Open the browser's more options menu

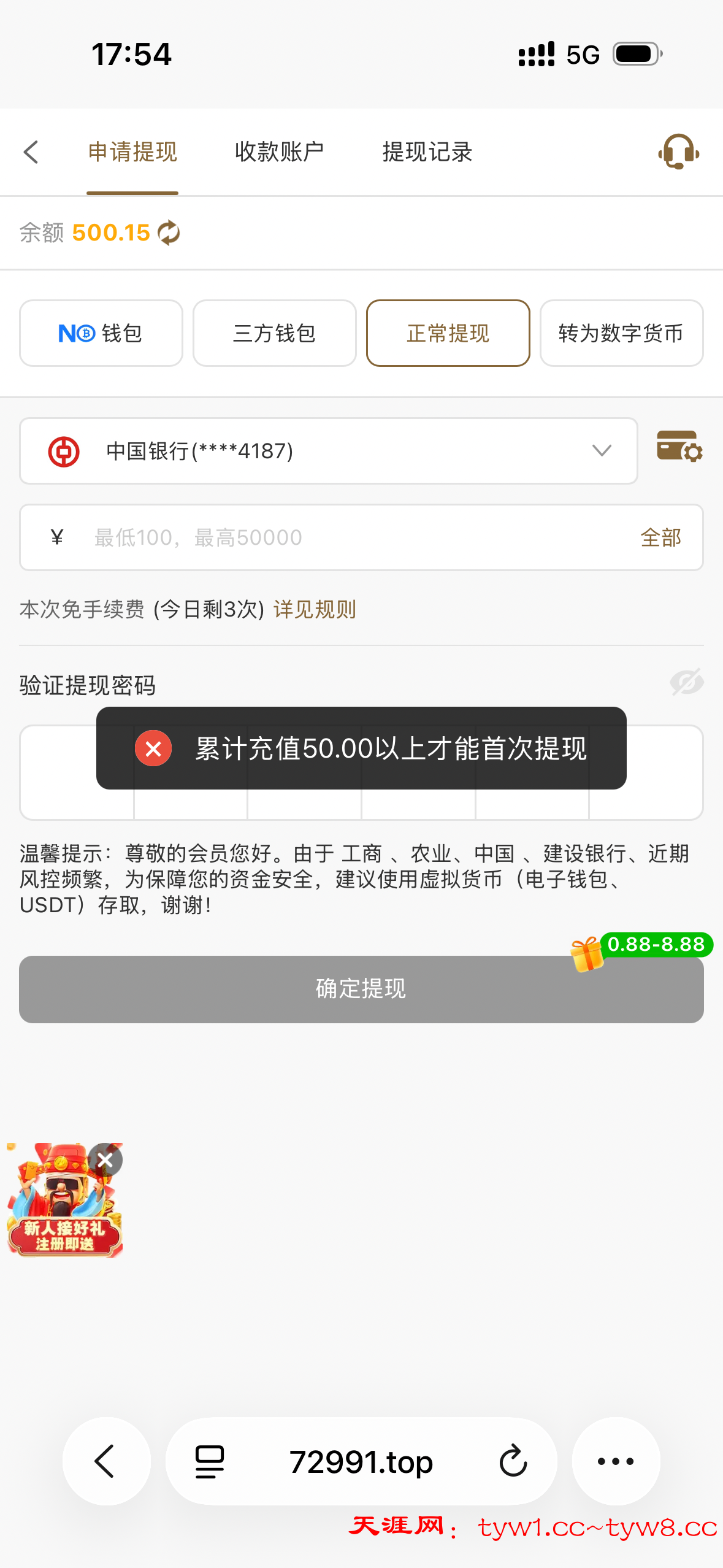616,1461
